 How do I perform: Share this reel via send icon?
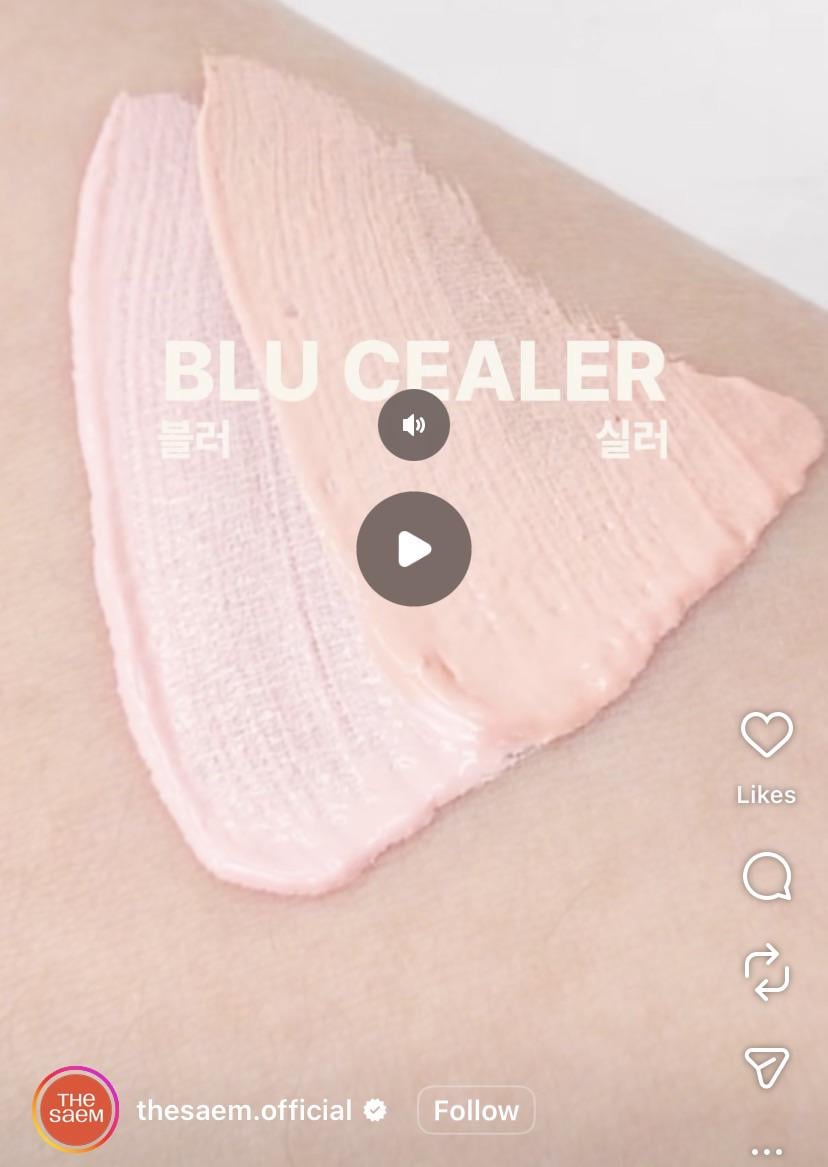[766, 1066]
